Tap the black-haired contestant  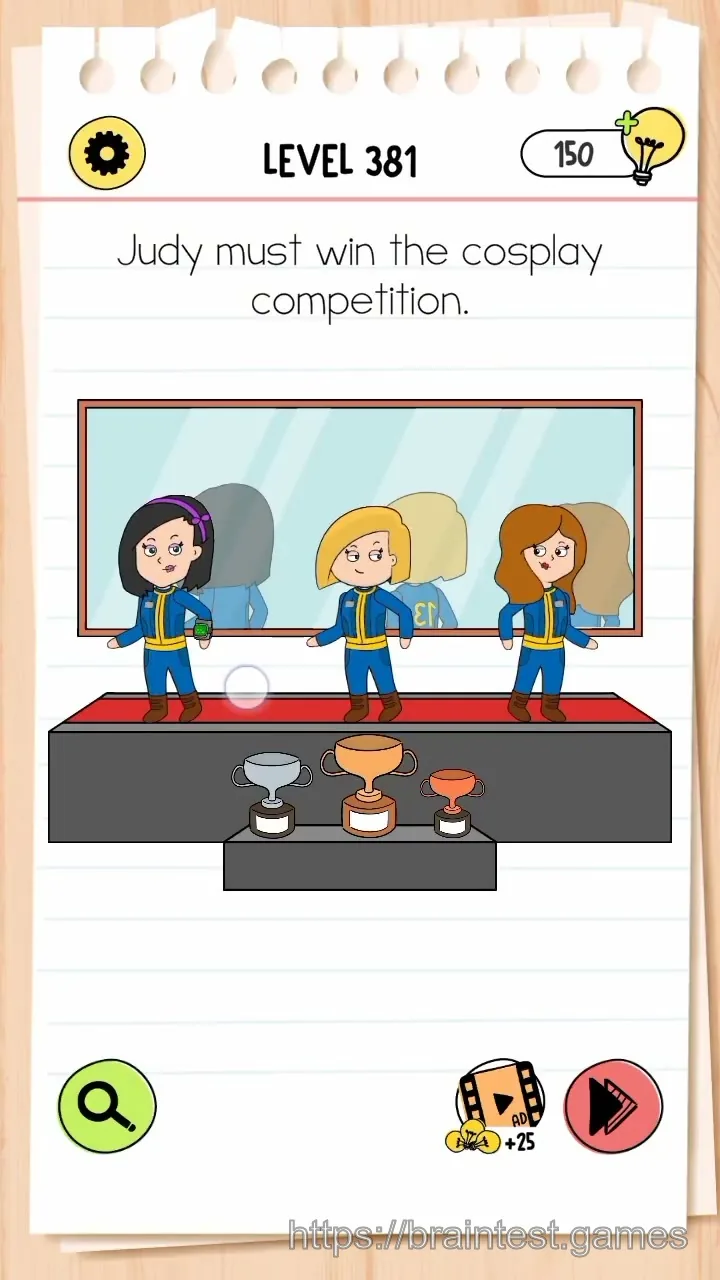pyautogui.click(x=164, y=608)
